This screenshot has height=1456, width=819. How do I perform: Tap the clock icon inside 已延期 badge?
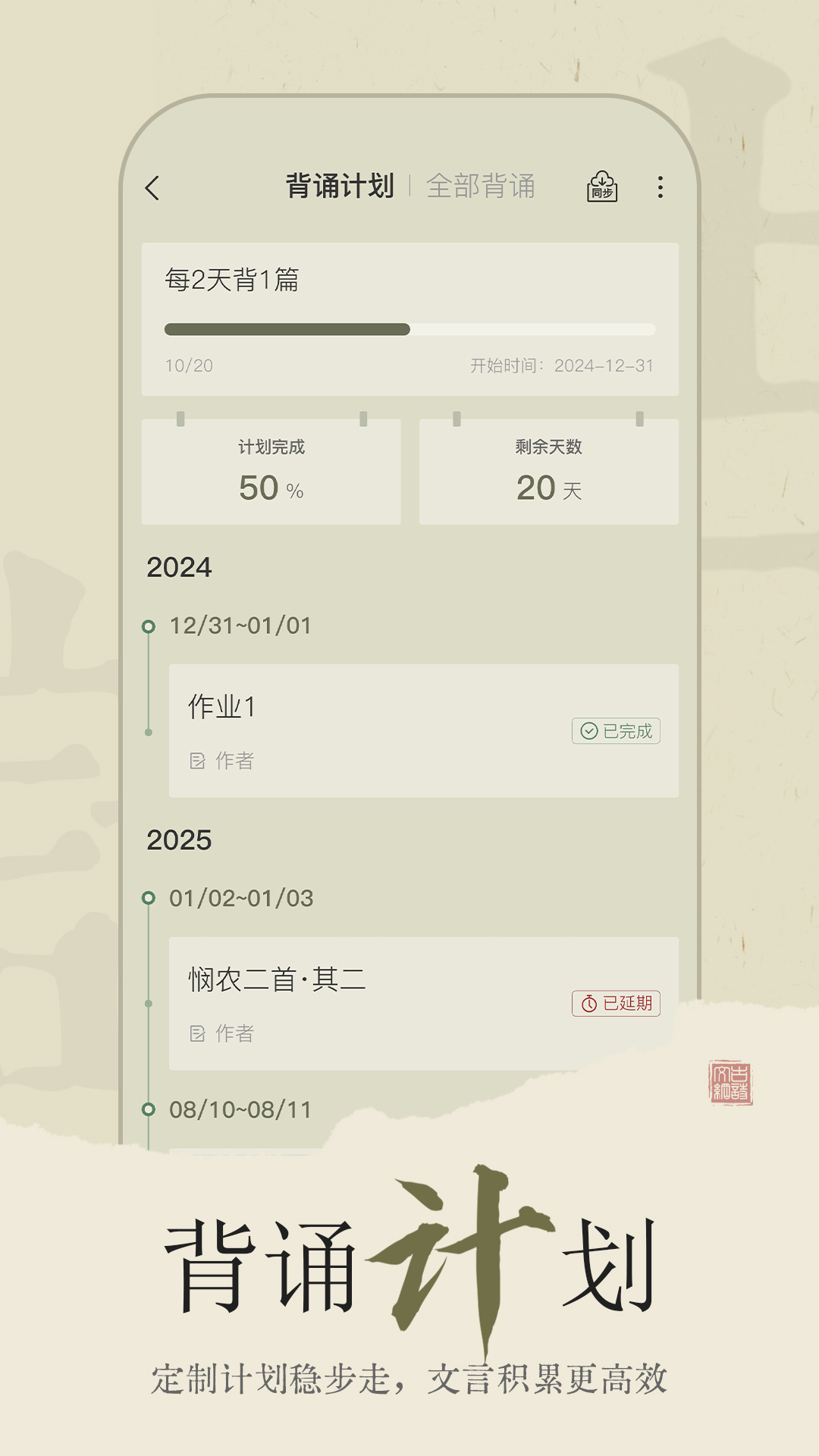588,1003
